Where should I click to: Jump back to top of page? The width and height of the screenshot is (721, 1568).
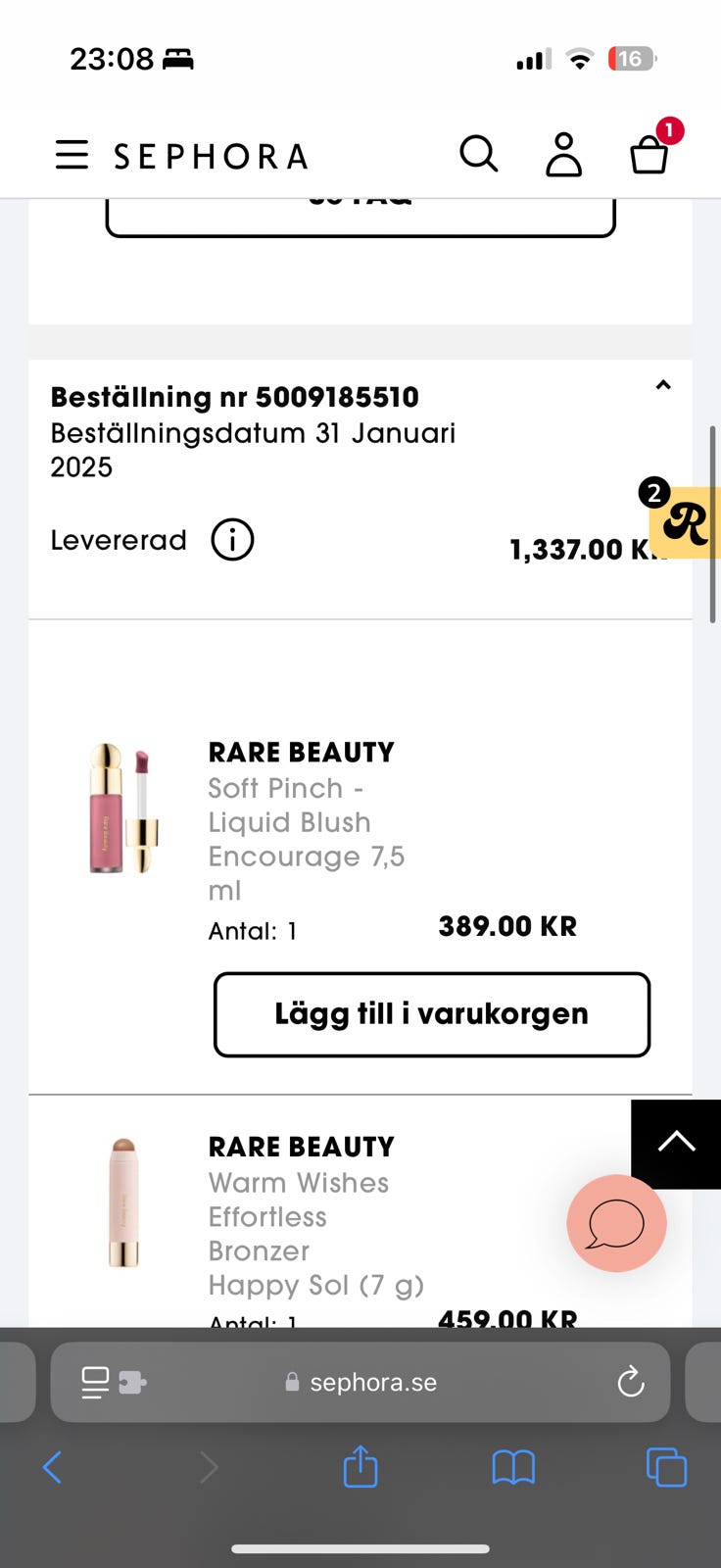pyautogui.click(x=676, y=1143)
